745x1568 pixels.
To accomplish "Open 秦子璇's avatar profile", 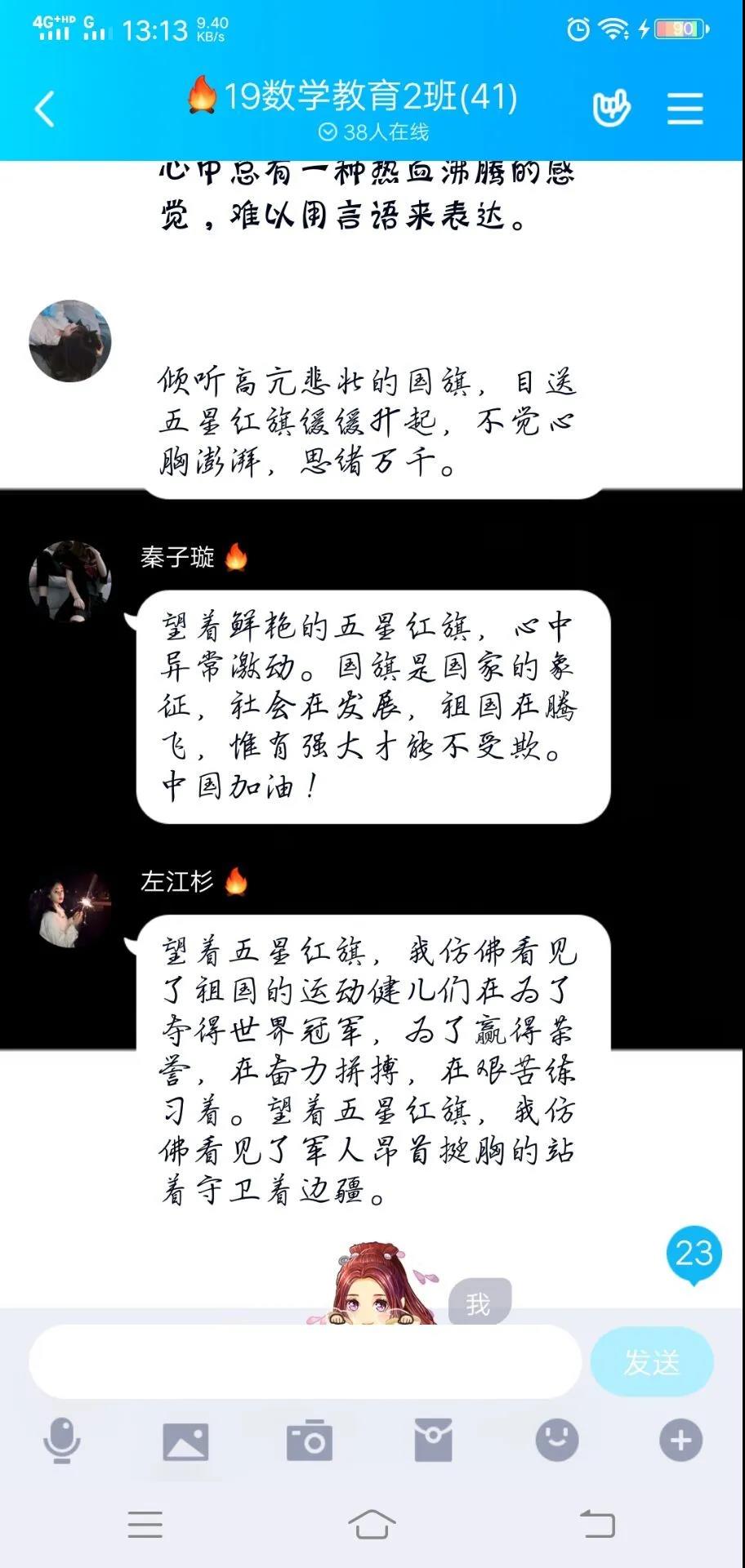I will click(x=70, y=581).
